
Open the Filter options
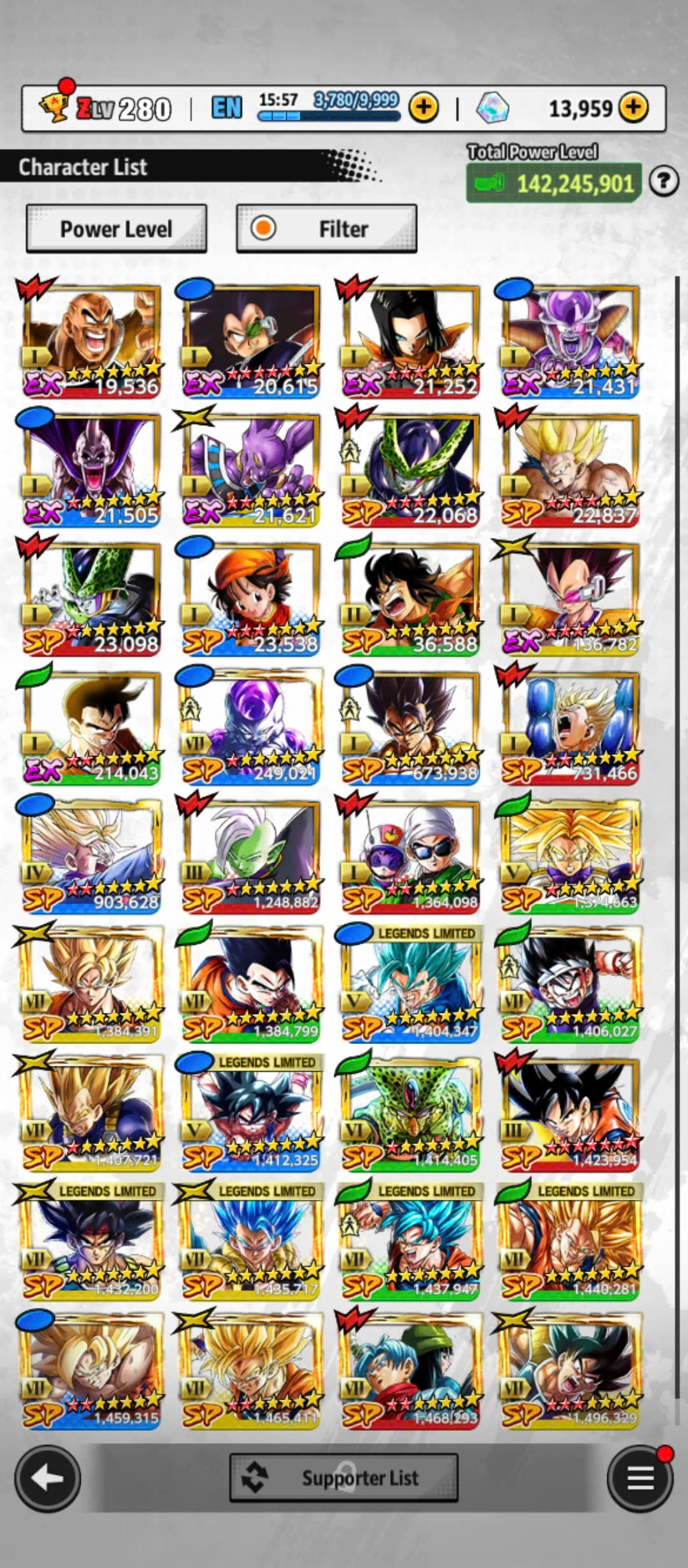pyautogui.click(x=326, y=229)
